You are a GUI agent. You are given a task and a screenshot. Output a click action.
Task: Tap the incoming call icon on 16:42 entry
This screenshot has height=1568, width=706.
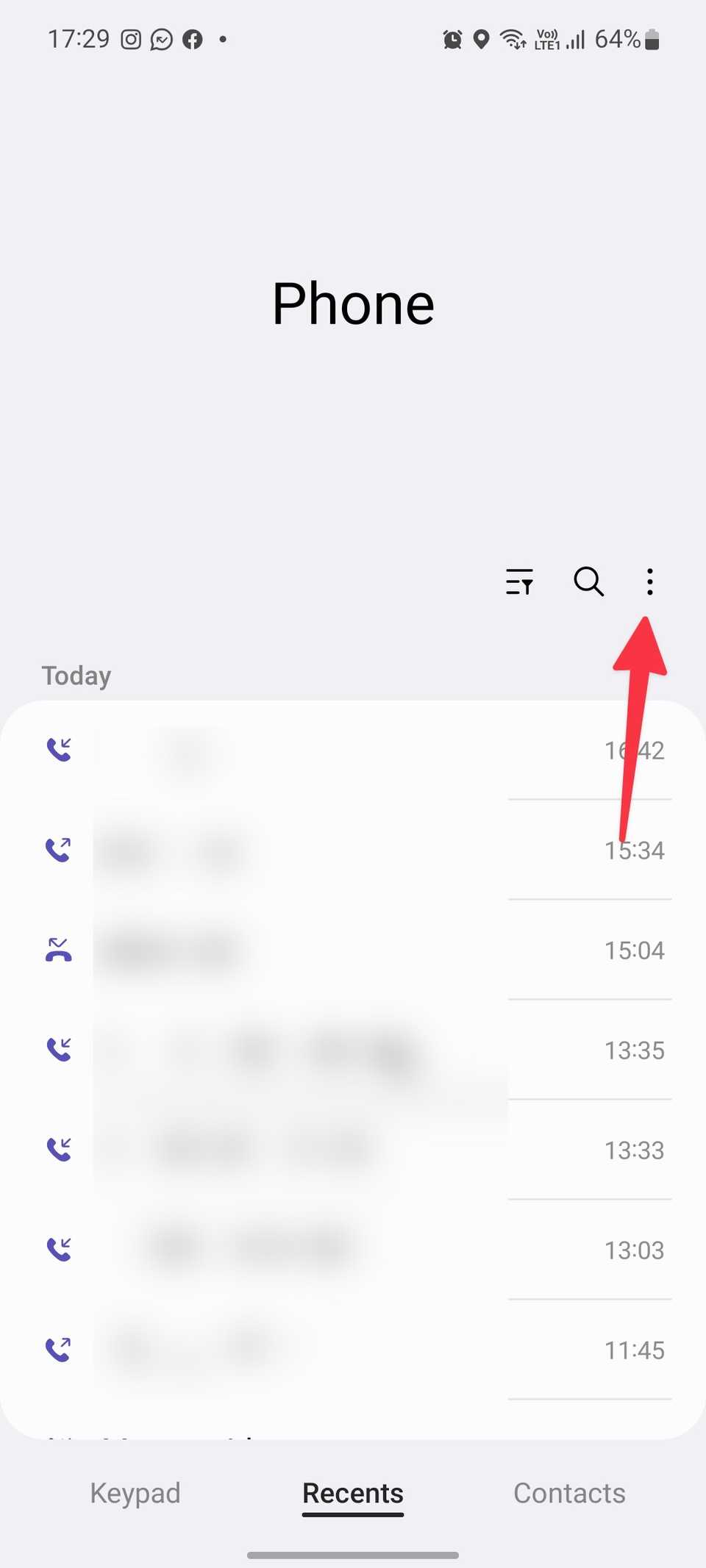(x=59, y=748)
